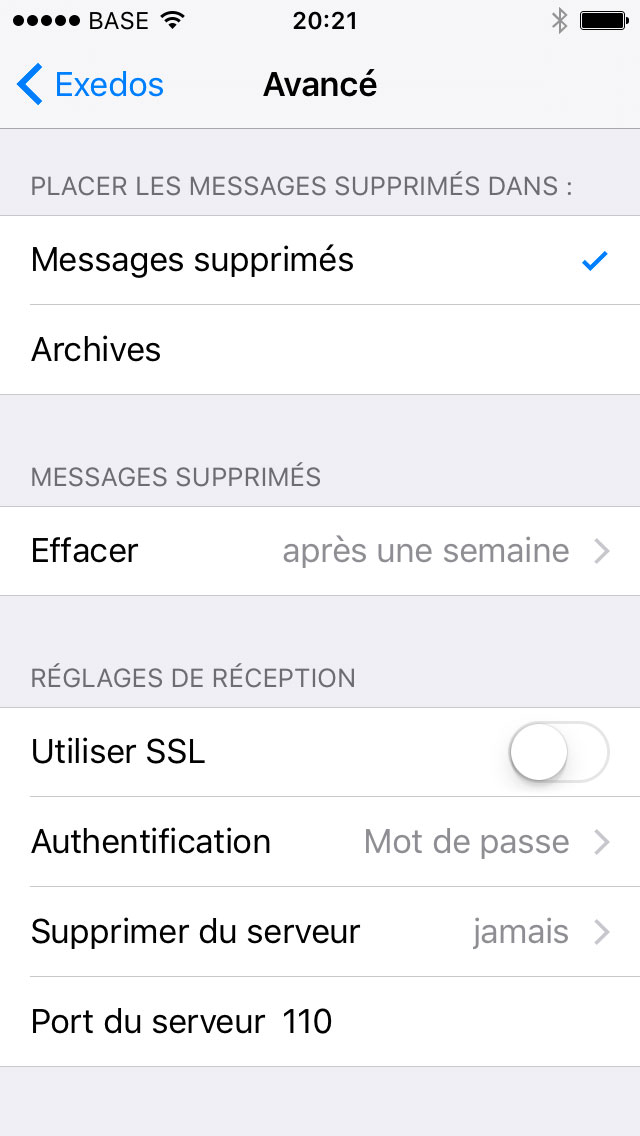Open Authentification method options
Viewport: 640px width, 1136px height.
tap(320, 842)
